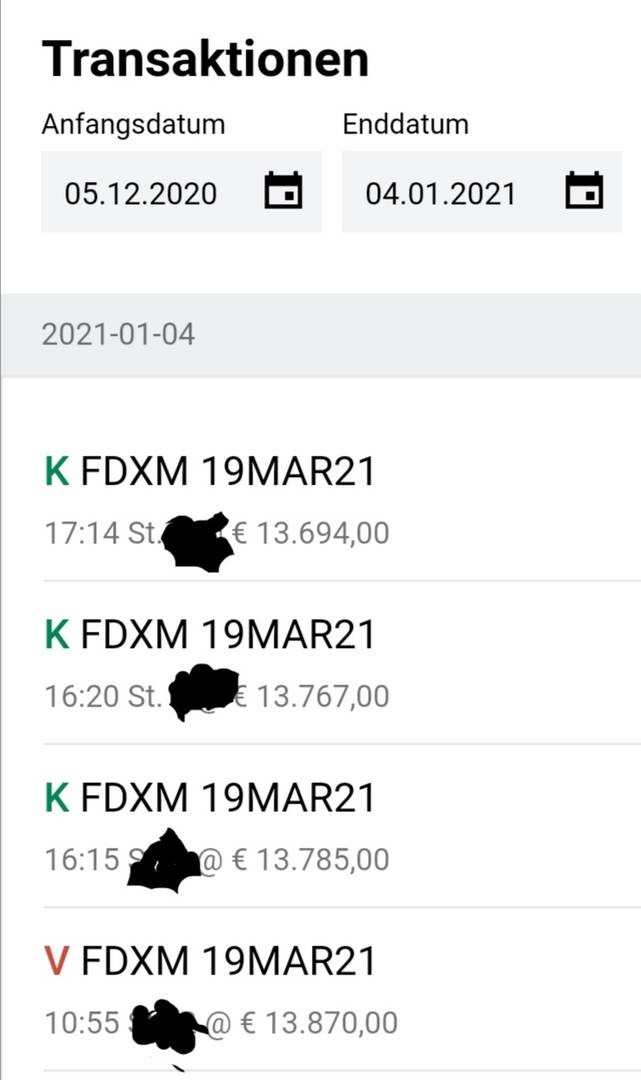This screenshot has height=1080, width=641.
Task: Open the Enddatum field showing 04.01.2021
Action: (482, 191)
